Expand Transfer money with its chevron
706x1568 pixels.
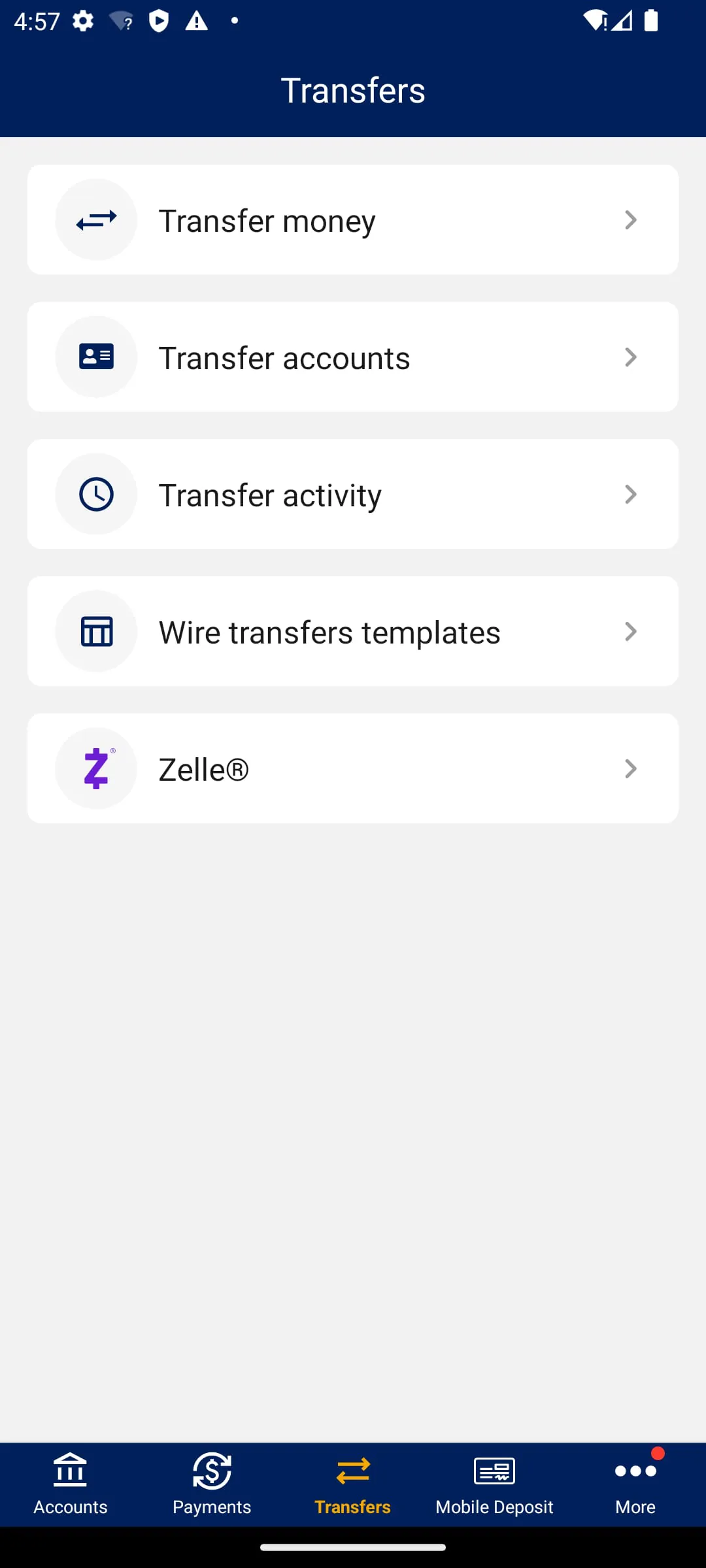630,220
